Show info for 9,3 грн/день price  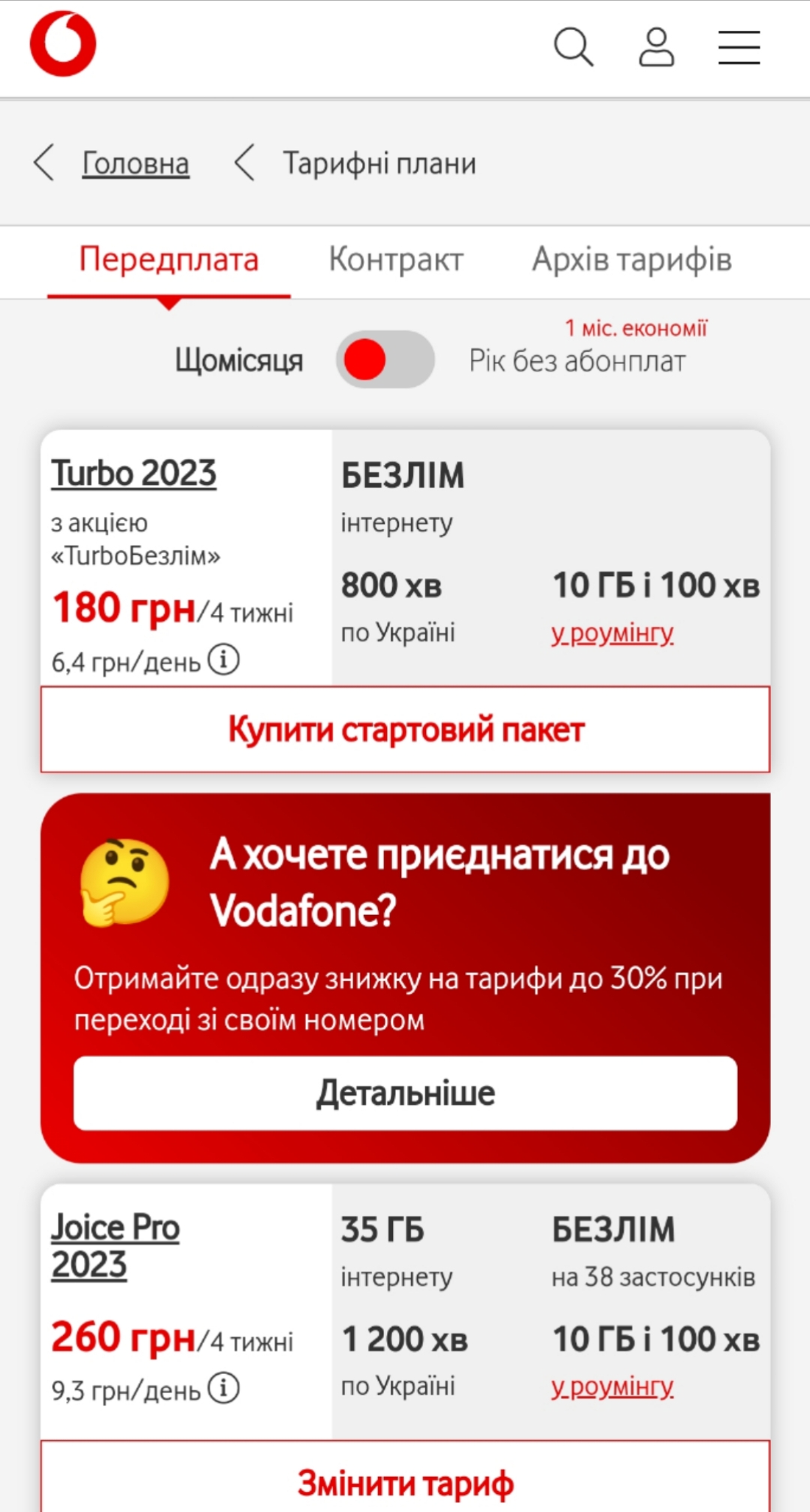(x=223, y=1388)
